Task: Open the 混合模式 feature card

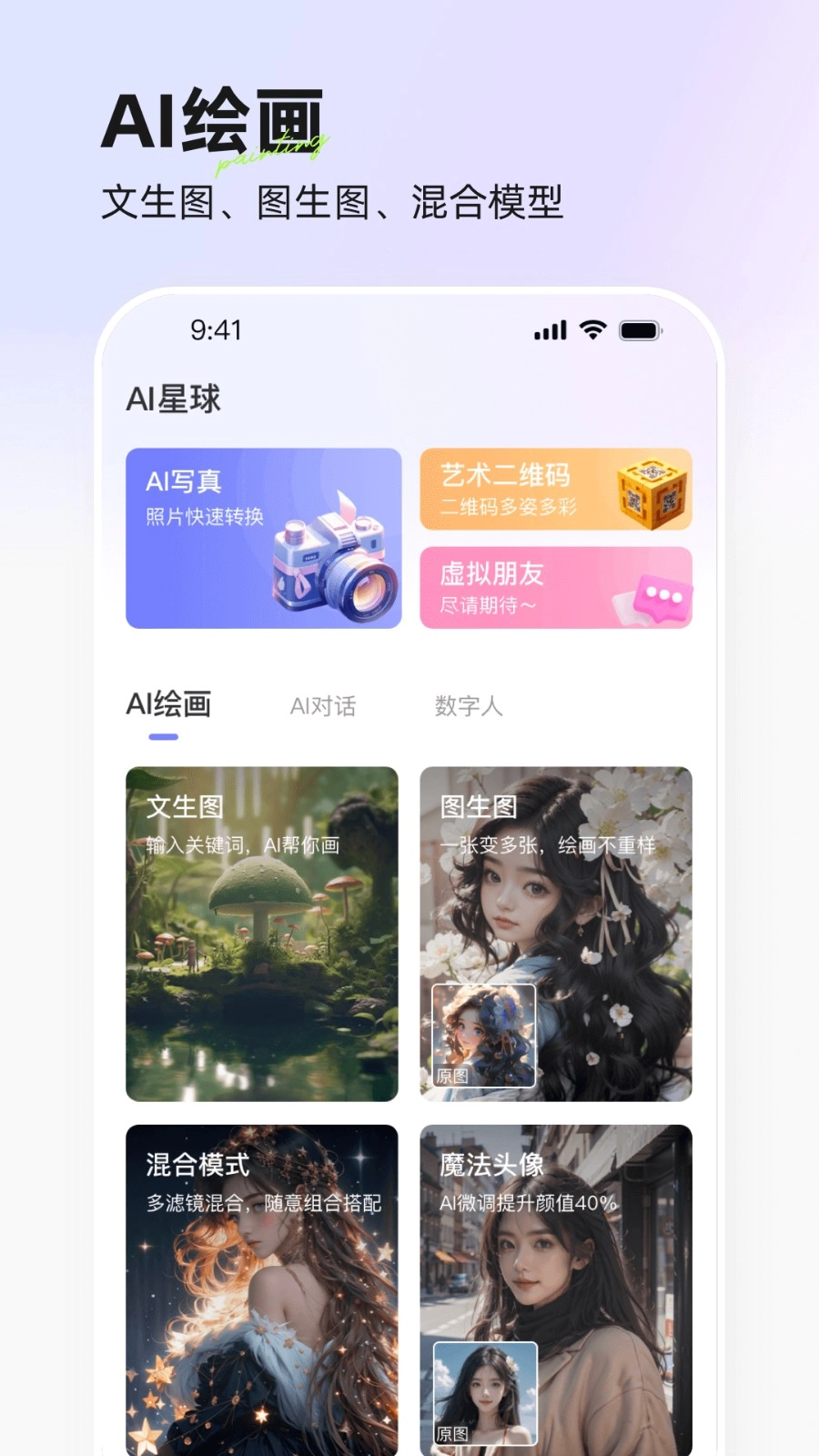Action: [x=262, y=1283]
